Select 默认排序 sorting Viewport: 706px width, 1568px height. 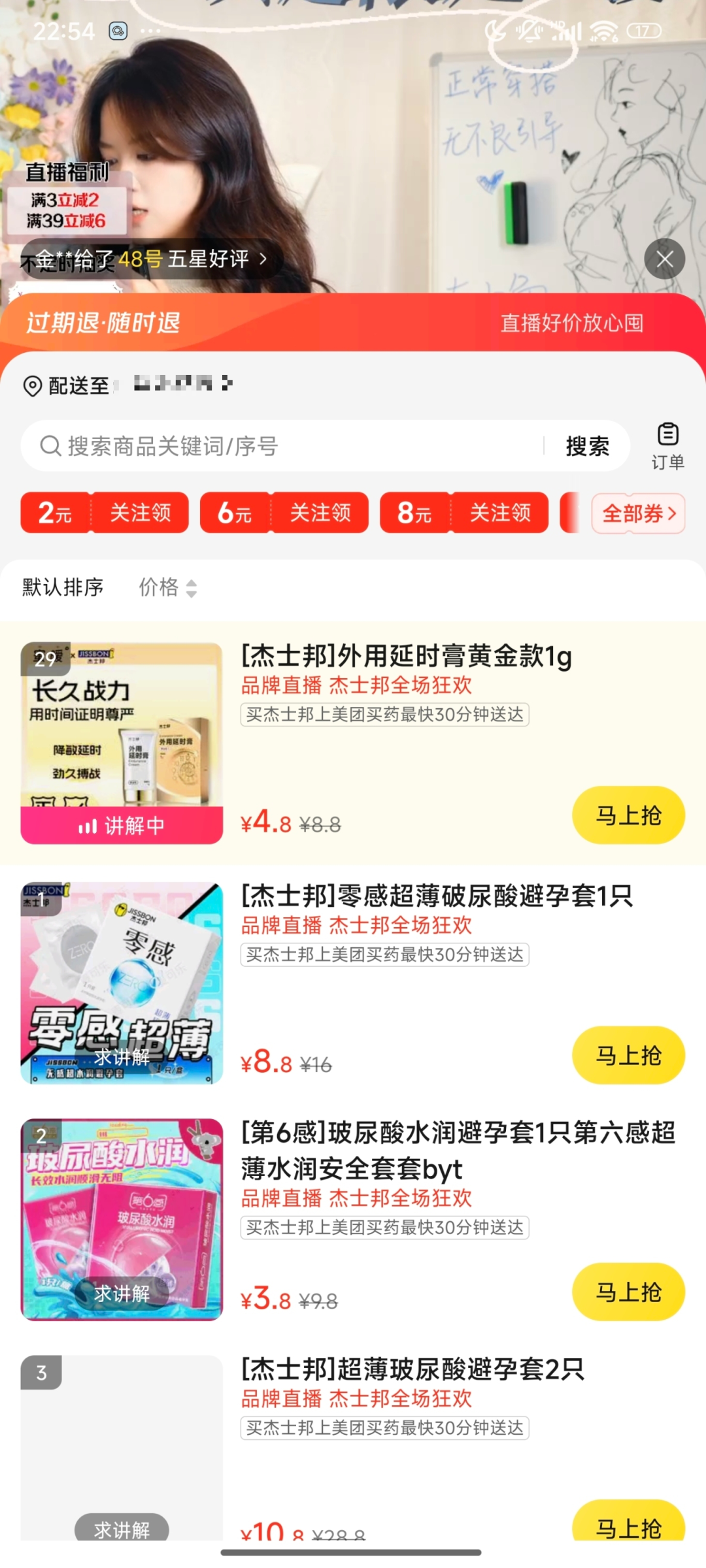click(x=63, y=587)
